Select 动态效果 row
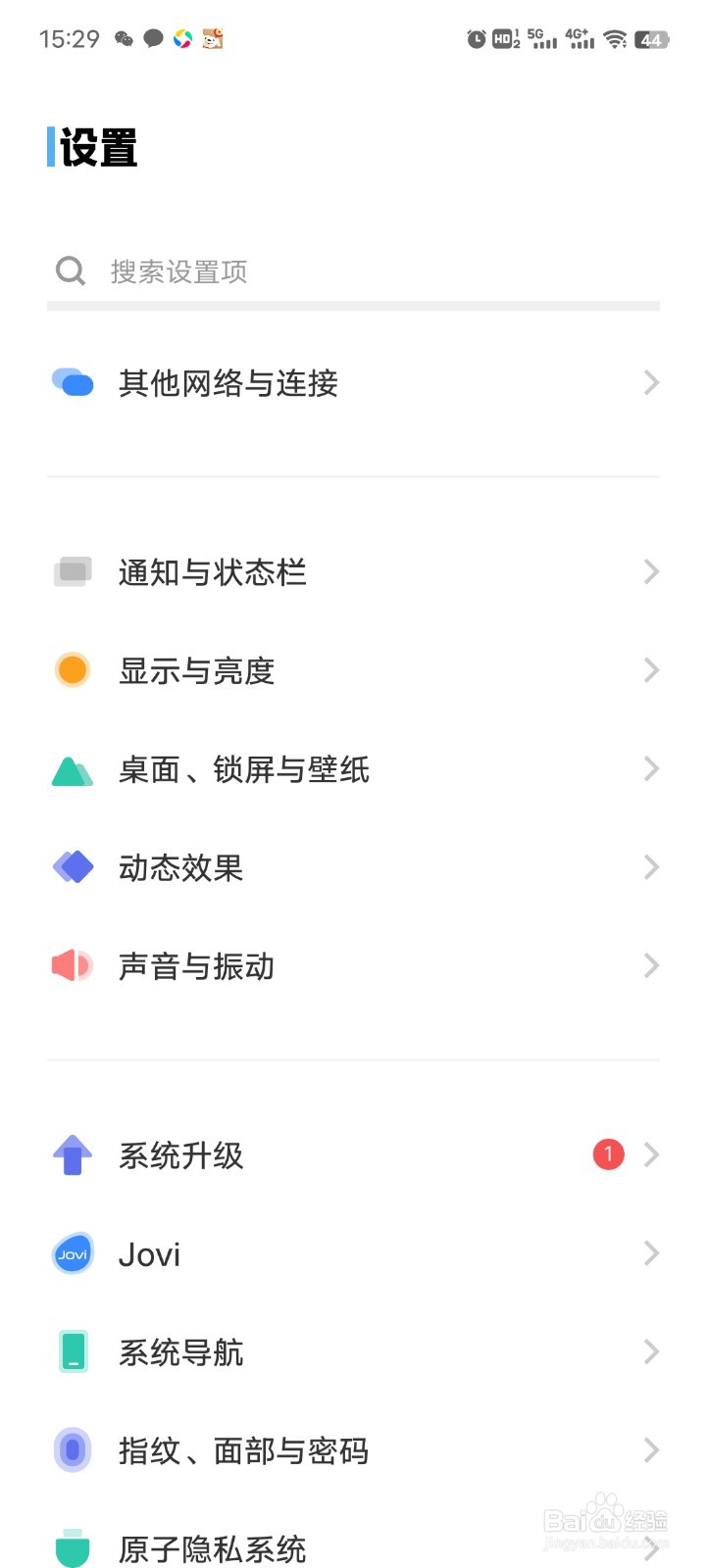Viewport: 709px width, 1568px height. (x=353, y=867)
